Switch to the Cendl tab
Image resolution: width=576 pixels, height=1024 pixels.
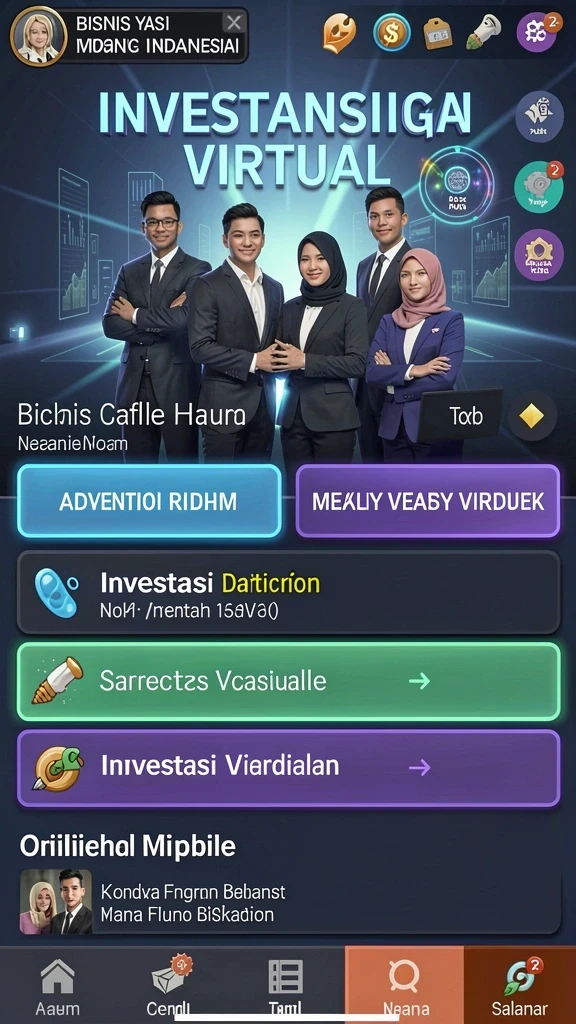point(168,986)
